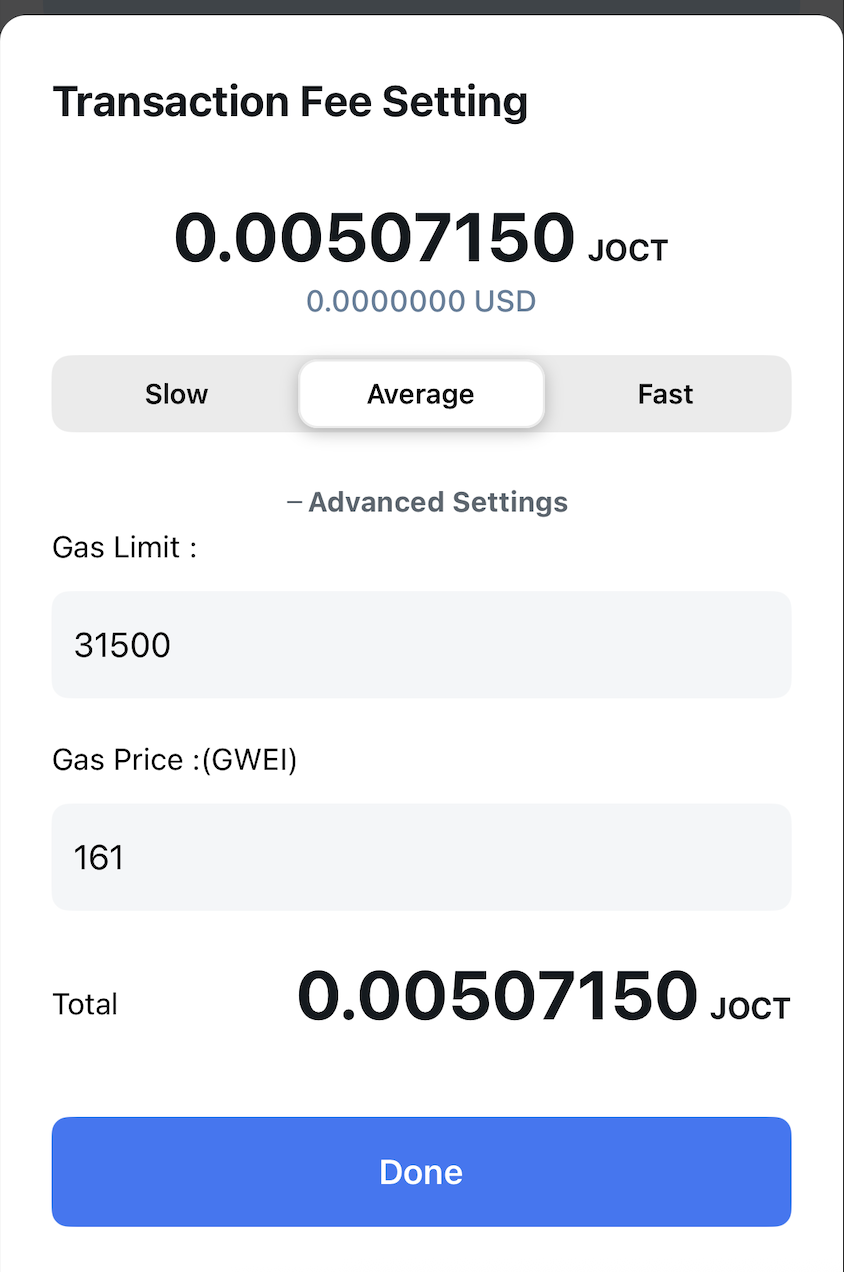The height and width of the screenshot is (1272, 844).
Task: Select the Gas Price value 161
Action: tap(98, 857)
